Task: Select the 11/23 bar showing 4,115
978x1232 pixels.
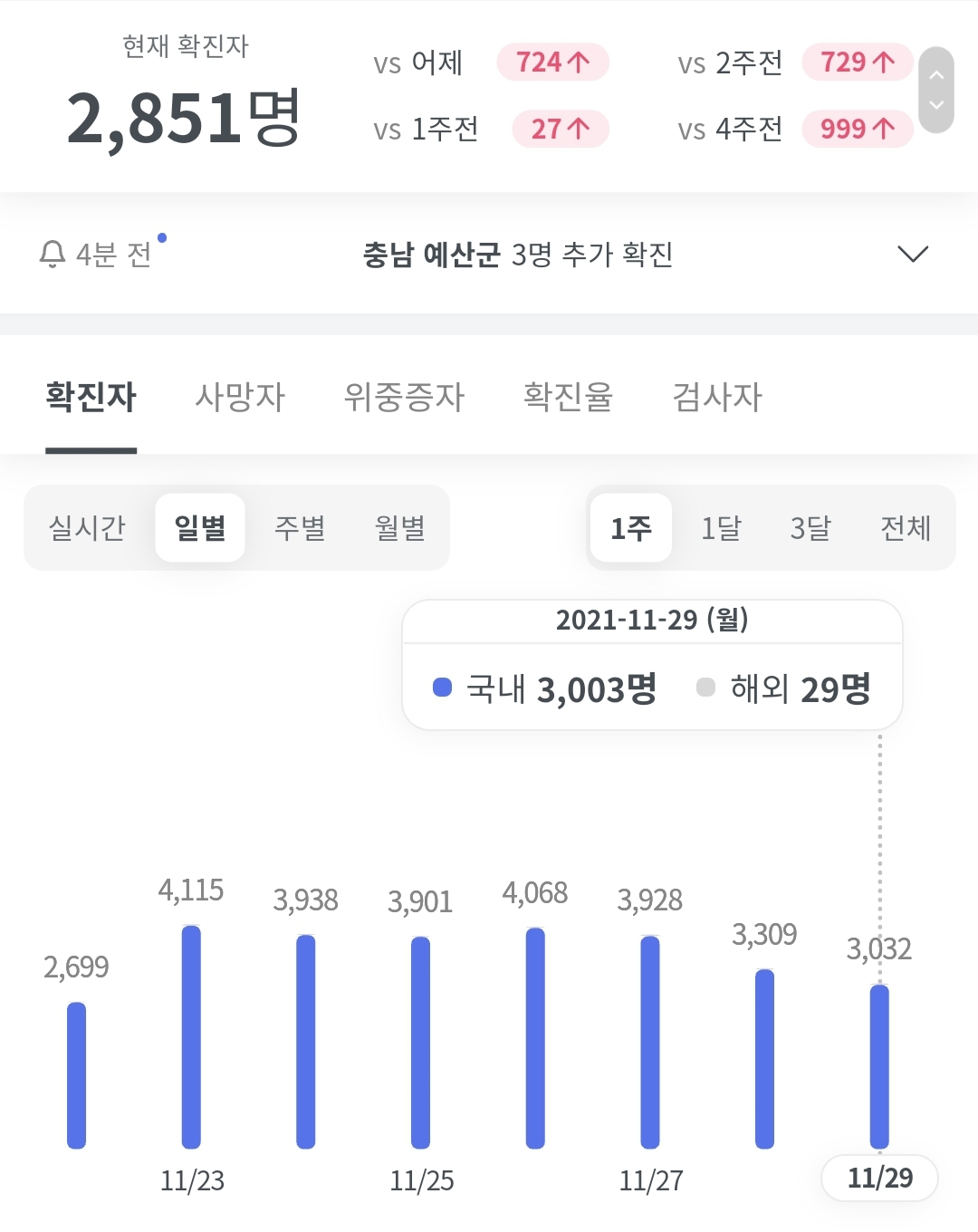Action: [191, 1037]
